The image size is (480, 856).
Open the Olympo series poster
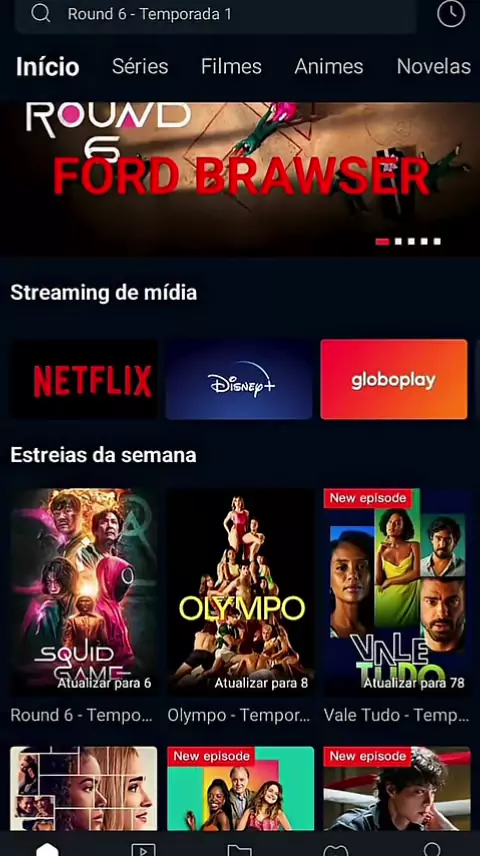pyautogui.click(x=240, y=591)
